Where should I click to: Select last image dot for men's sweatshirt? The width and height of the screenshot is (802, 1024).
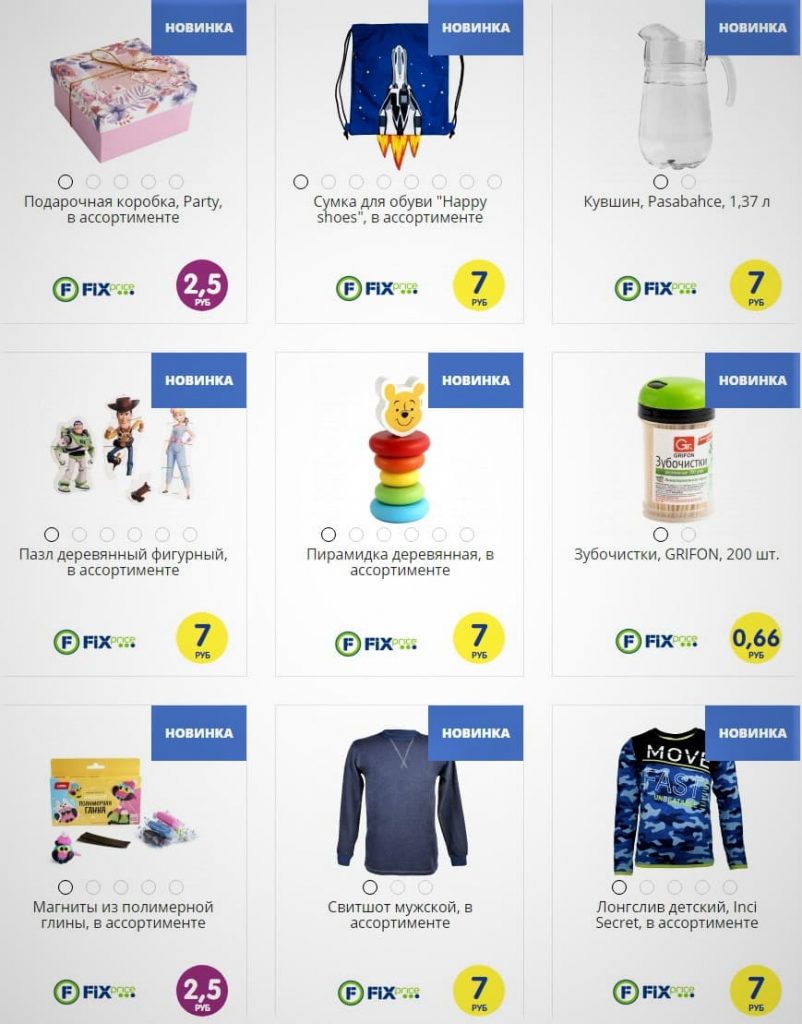click(x=426, y=887)
